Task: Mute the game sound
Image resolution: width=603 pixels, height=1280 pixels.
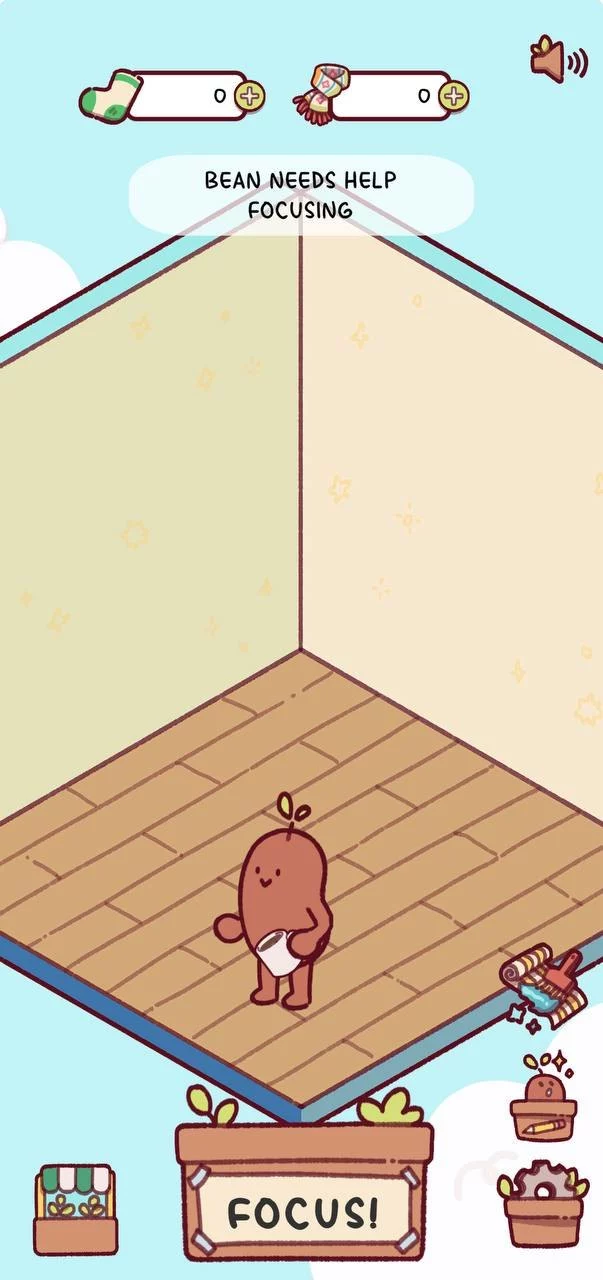Action: point(558,59)
